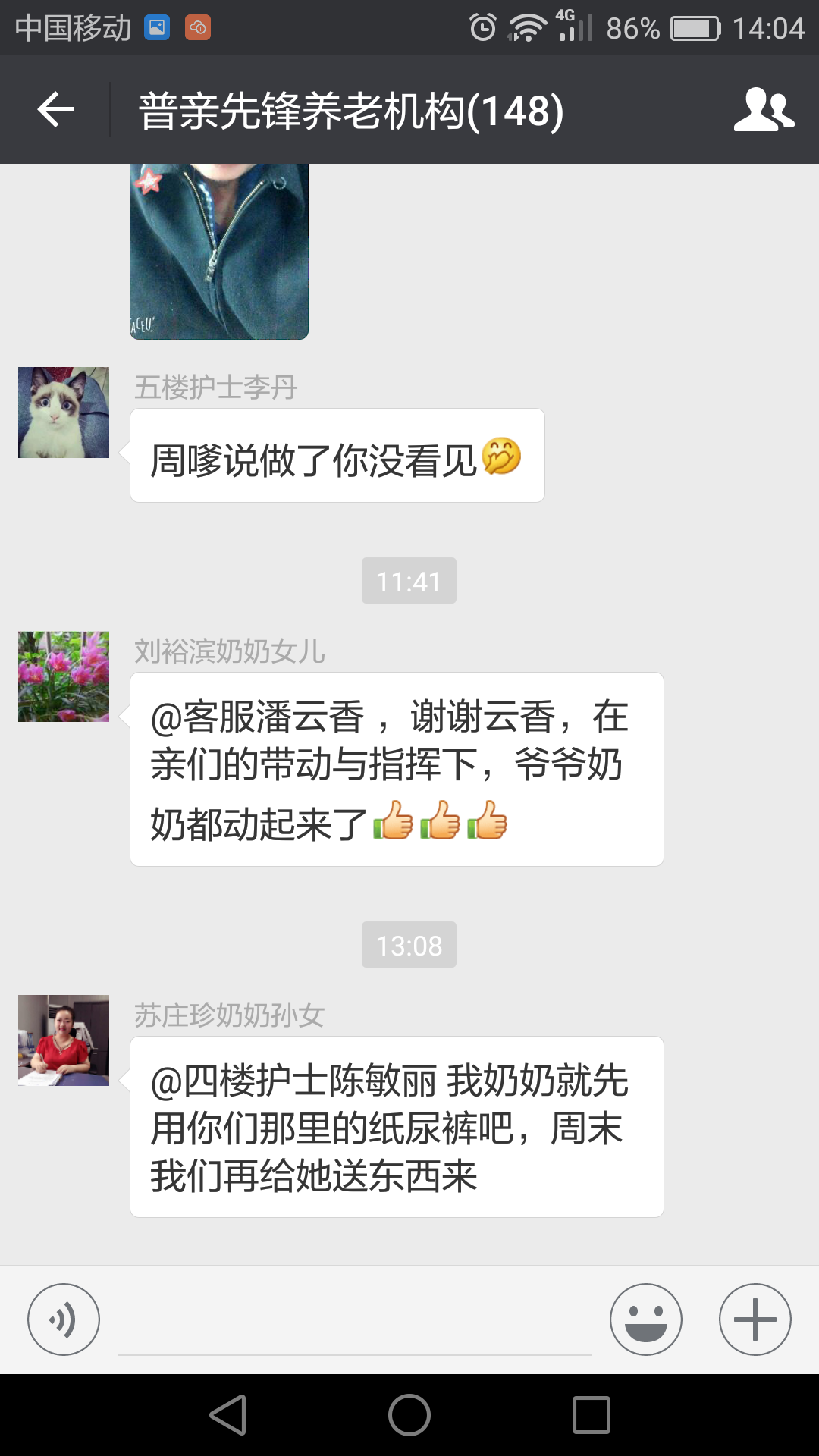
Task: View avatar of 刘裕滨奶奶女儿
Action: 64,676
